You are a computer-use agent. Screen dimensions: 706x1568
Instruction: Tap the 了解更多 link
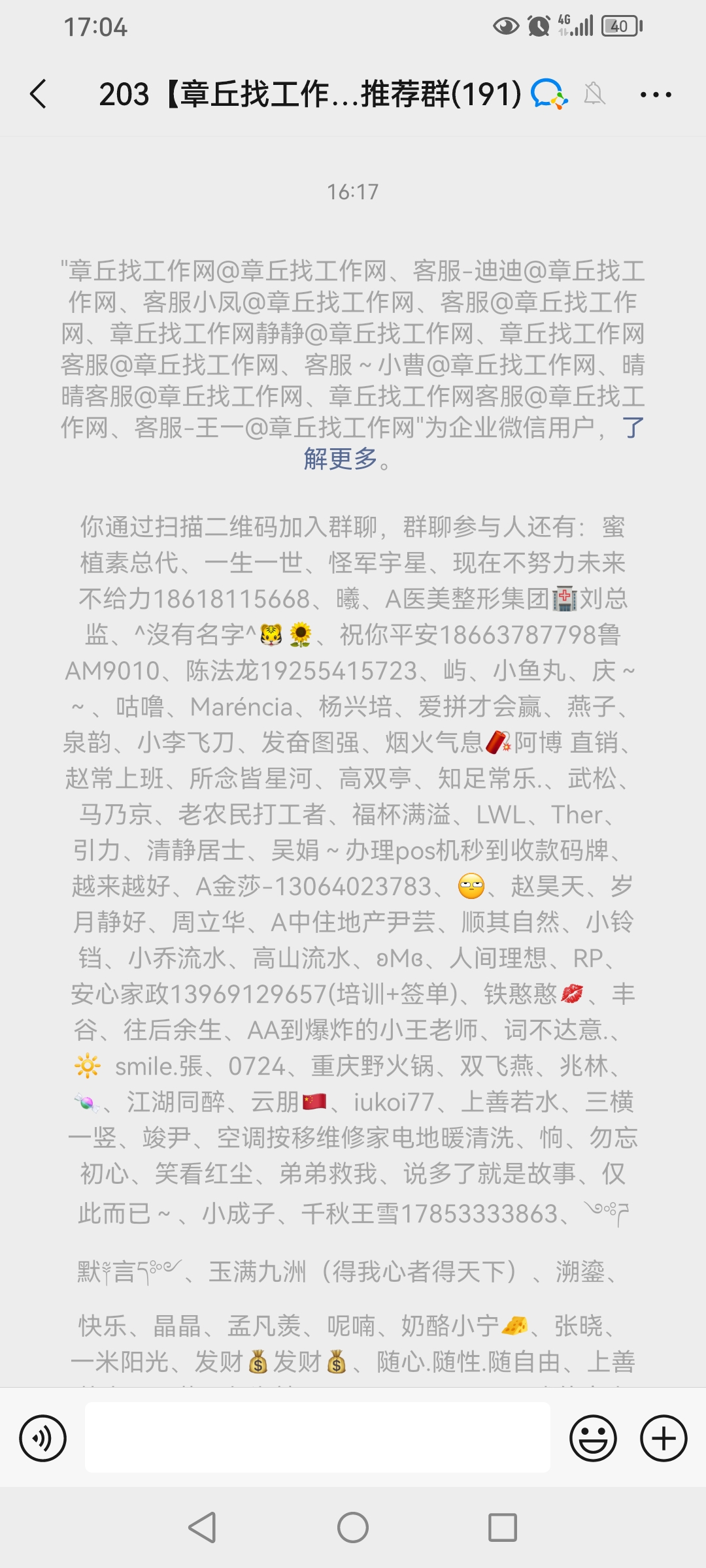(341, 459)
